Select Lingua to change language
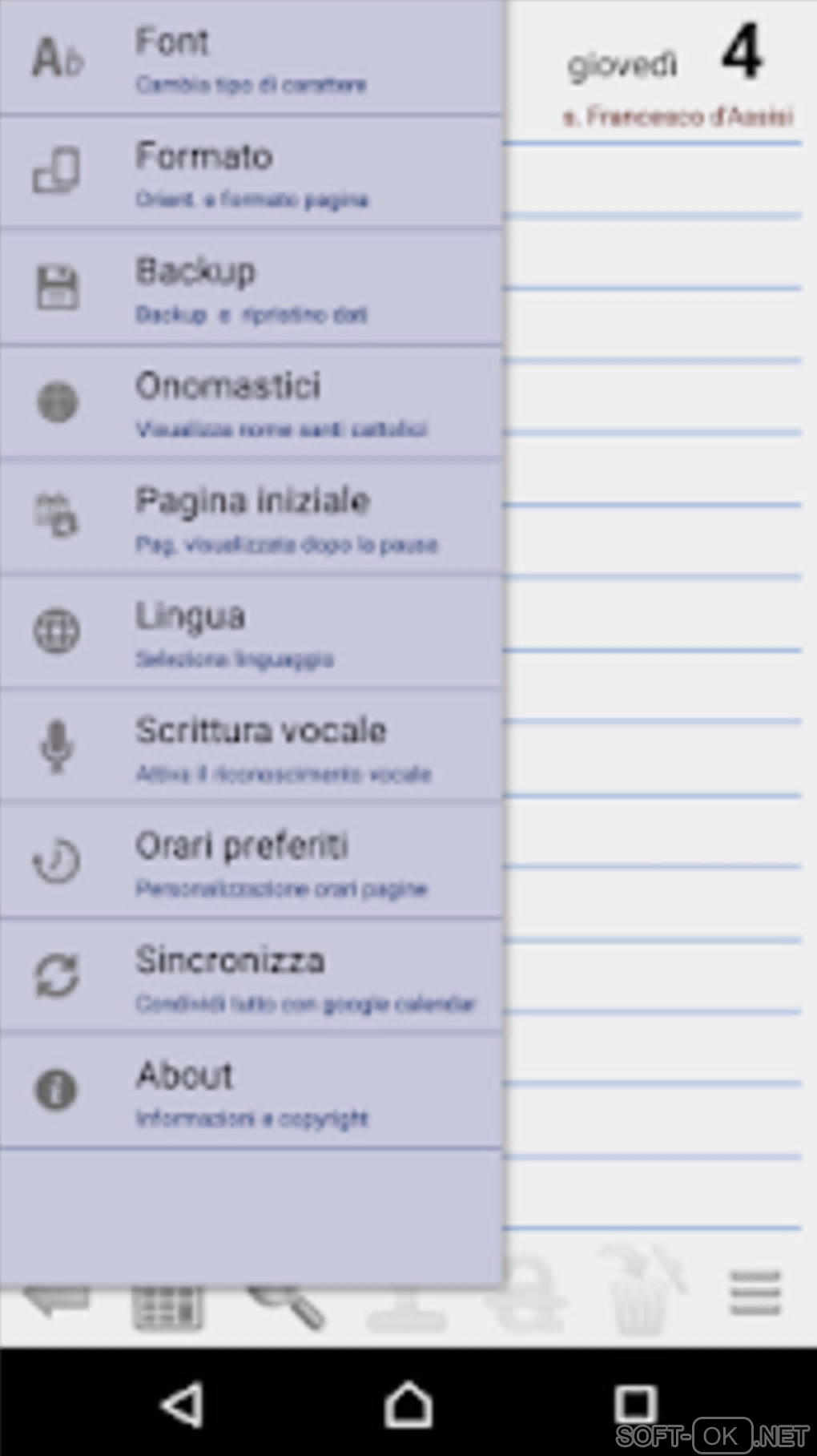817x1456 pixels. click(x=251, y=633)
